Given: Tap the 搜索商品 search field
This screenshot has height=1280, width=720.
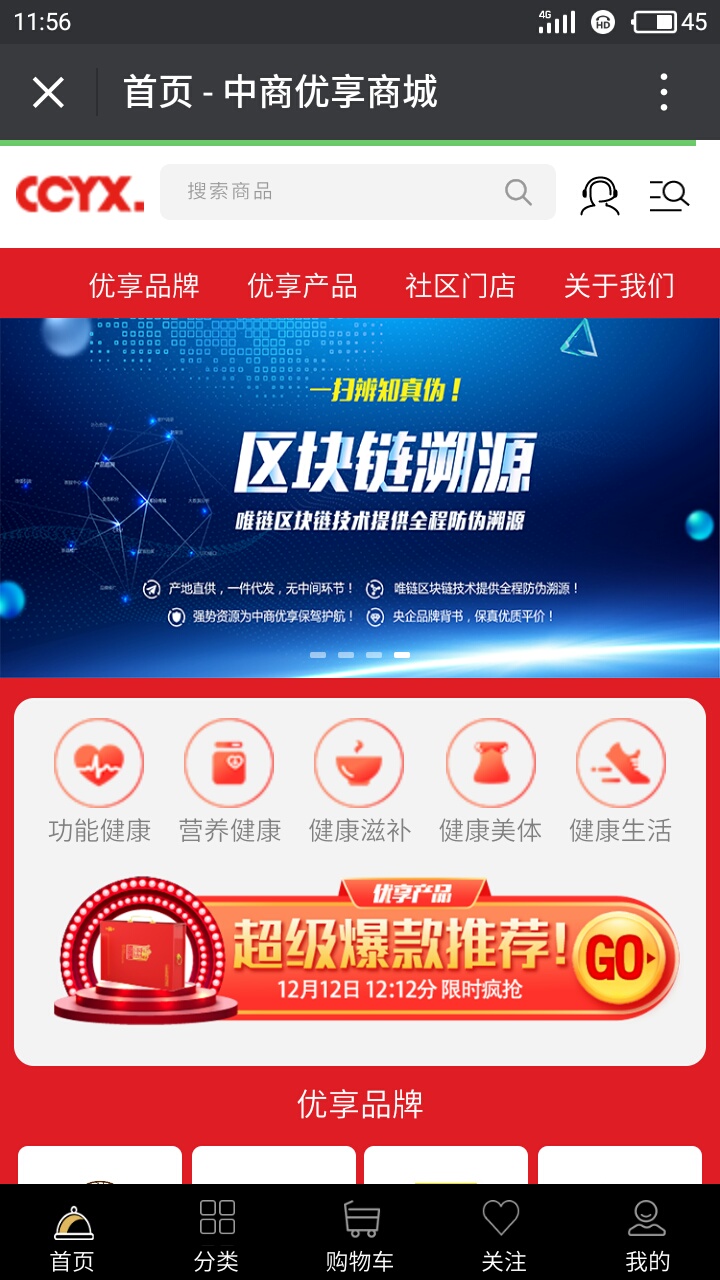Looking at the screenshot, I should point(340,192).
